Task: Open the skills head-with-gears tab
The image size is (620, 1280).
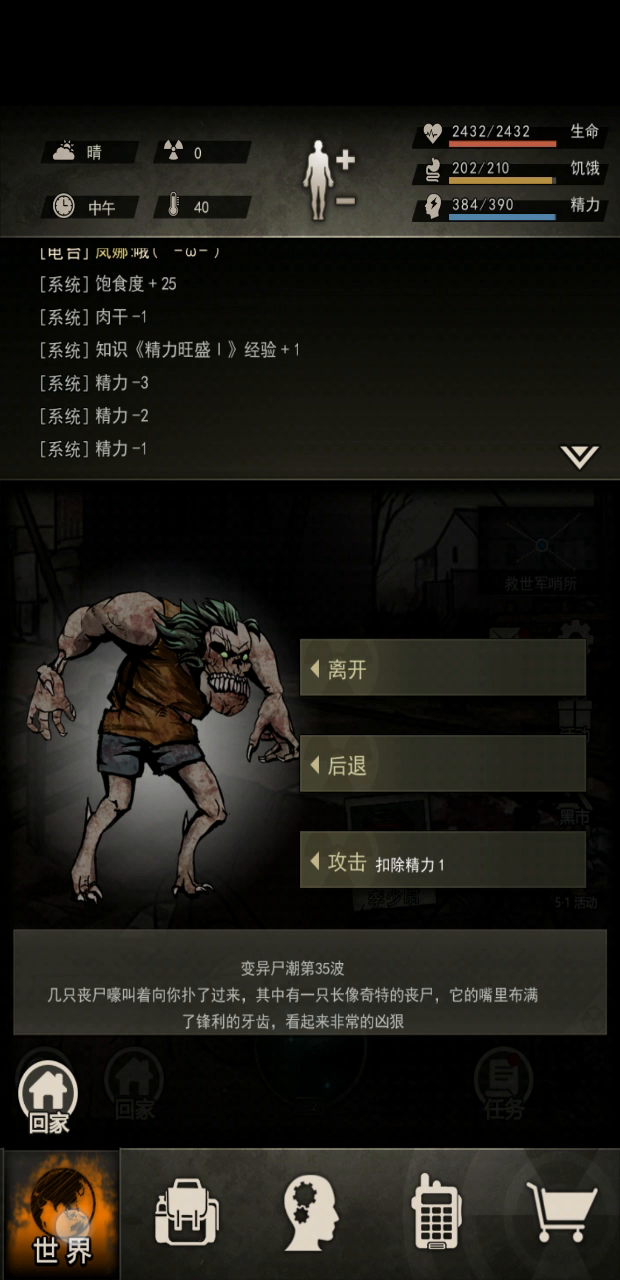Action: pyautogui.click(x=312, y=1213)
